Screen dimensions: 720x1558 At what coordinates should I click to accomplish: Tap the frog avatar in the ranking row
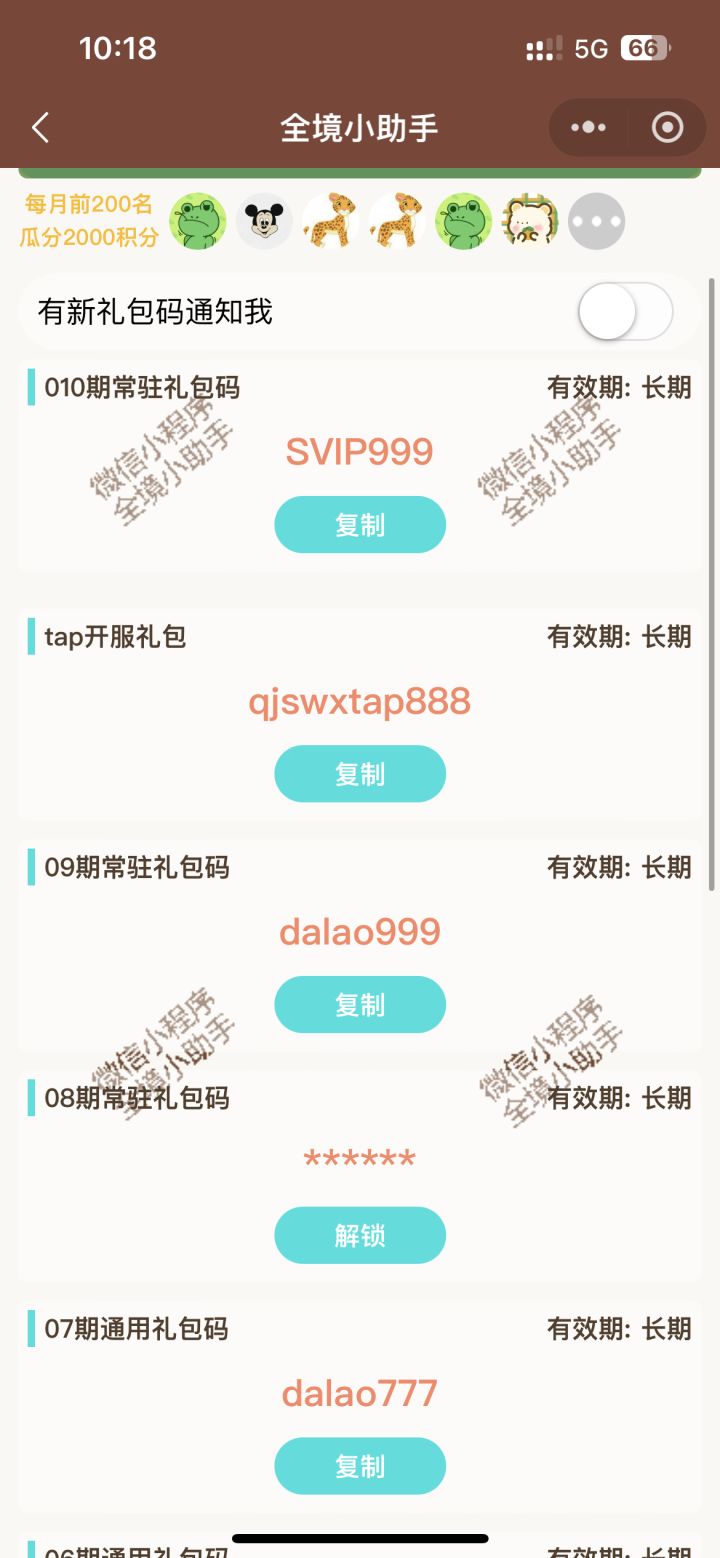(x=199, y=220)
